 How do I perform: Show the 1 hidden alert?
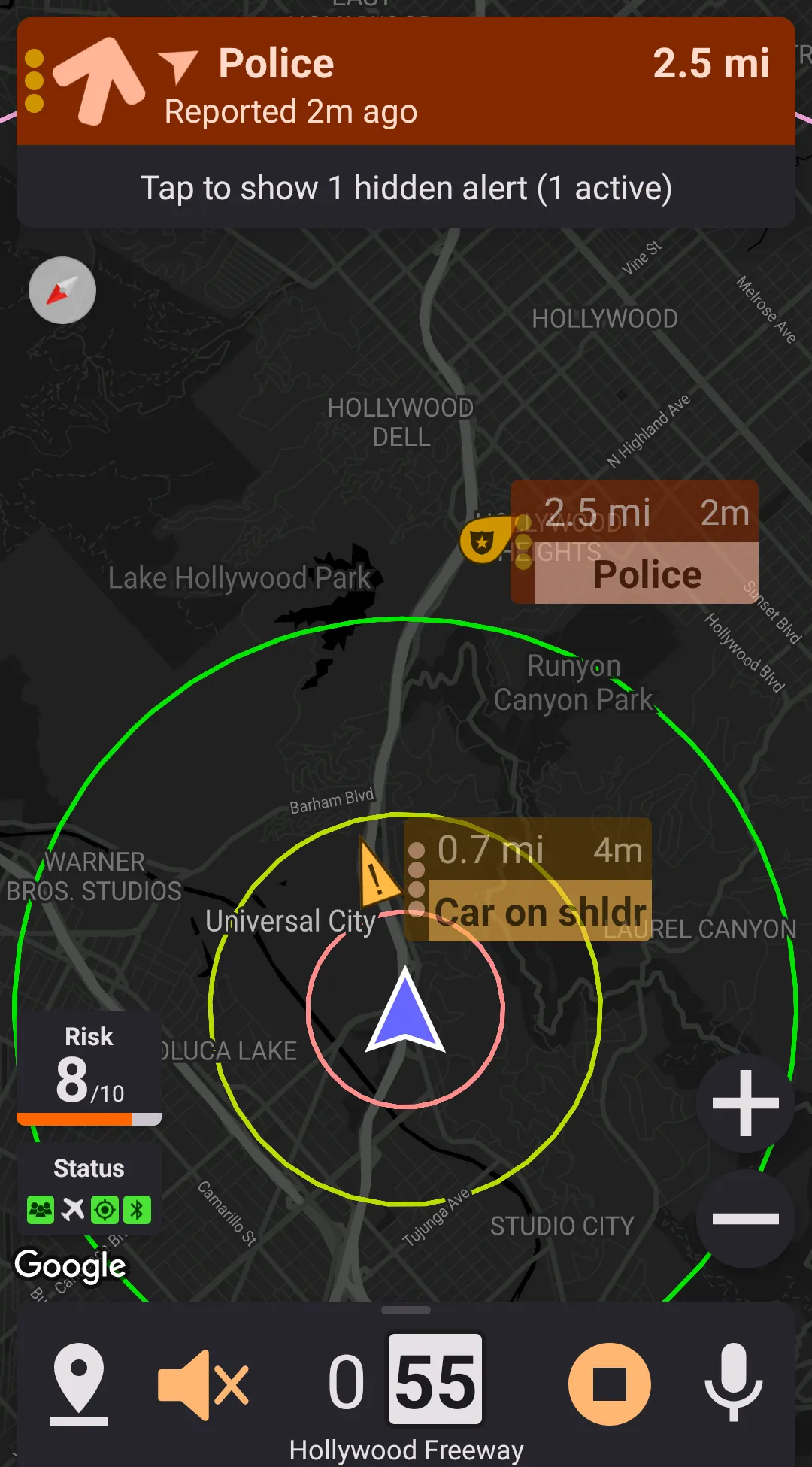406,188
